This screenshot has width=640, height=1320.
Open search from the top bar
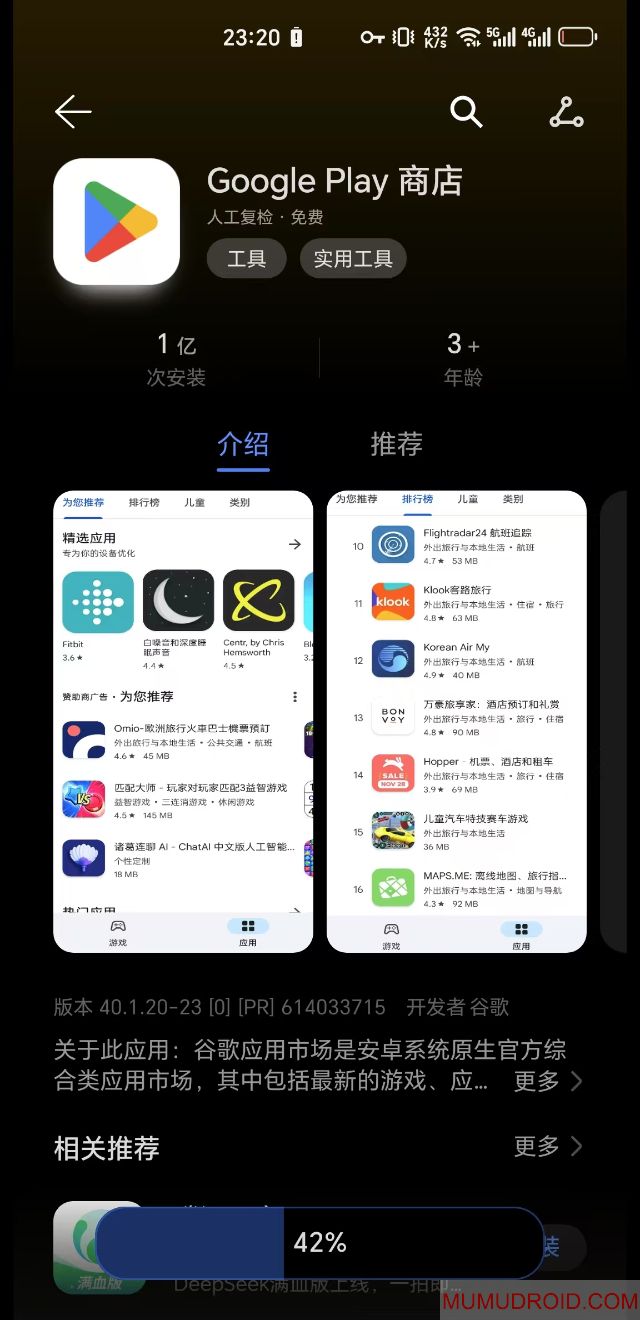click(x=466, y=112)
